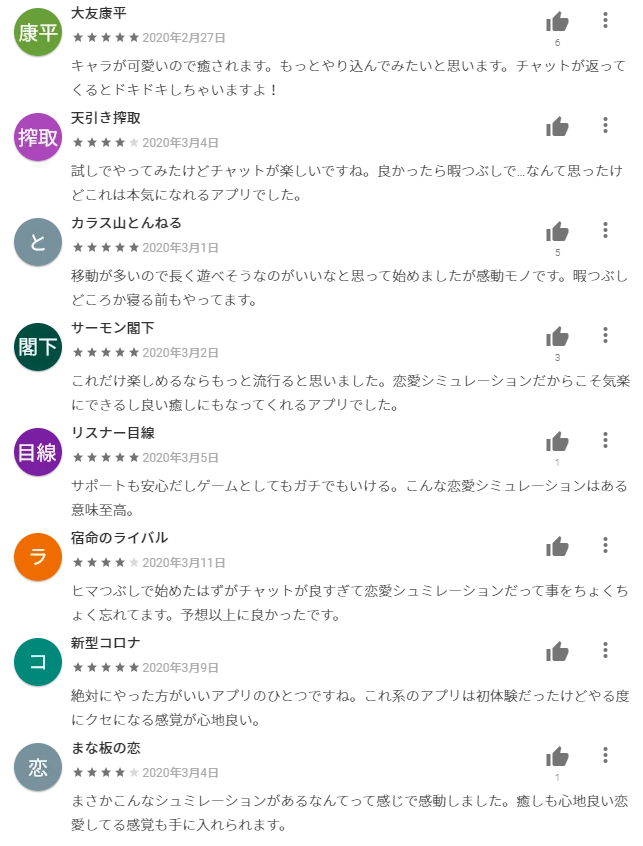Screen dimensions: 643x846
Task: Like the review from 新型コロナ
Action: coord(557,652)
